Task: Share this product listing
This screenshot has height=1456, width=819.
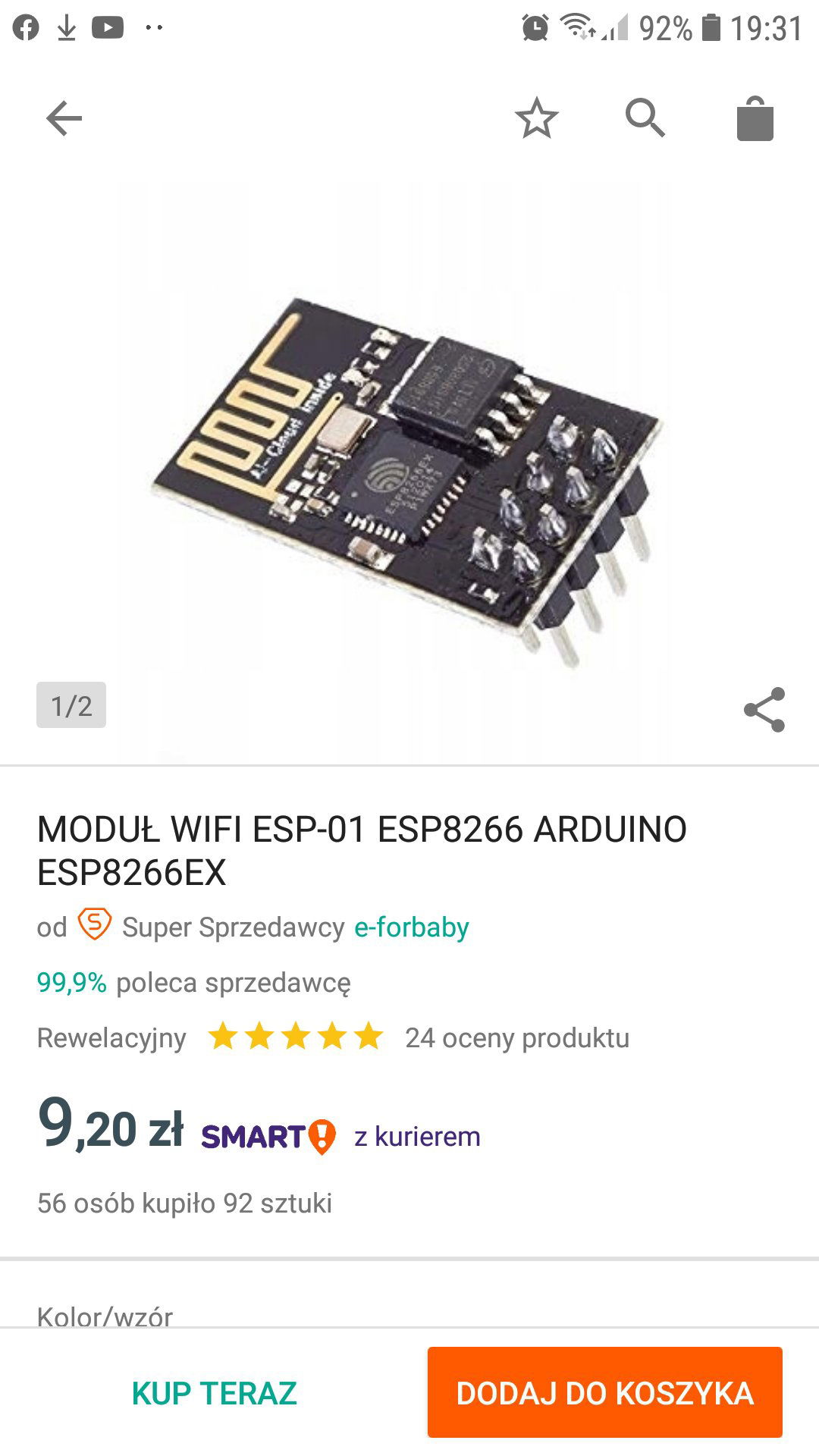Action: (764, 710)
